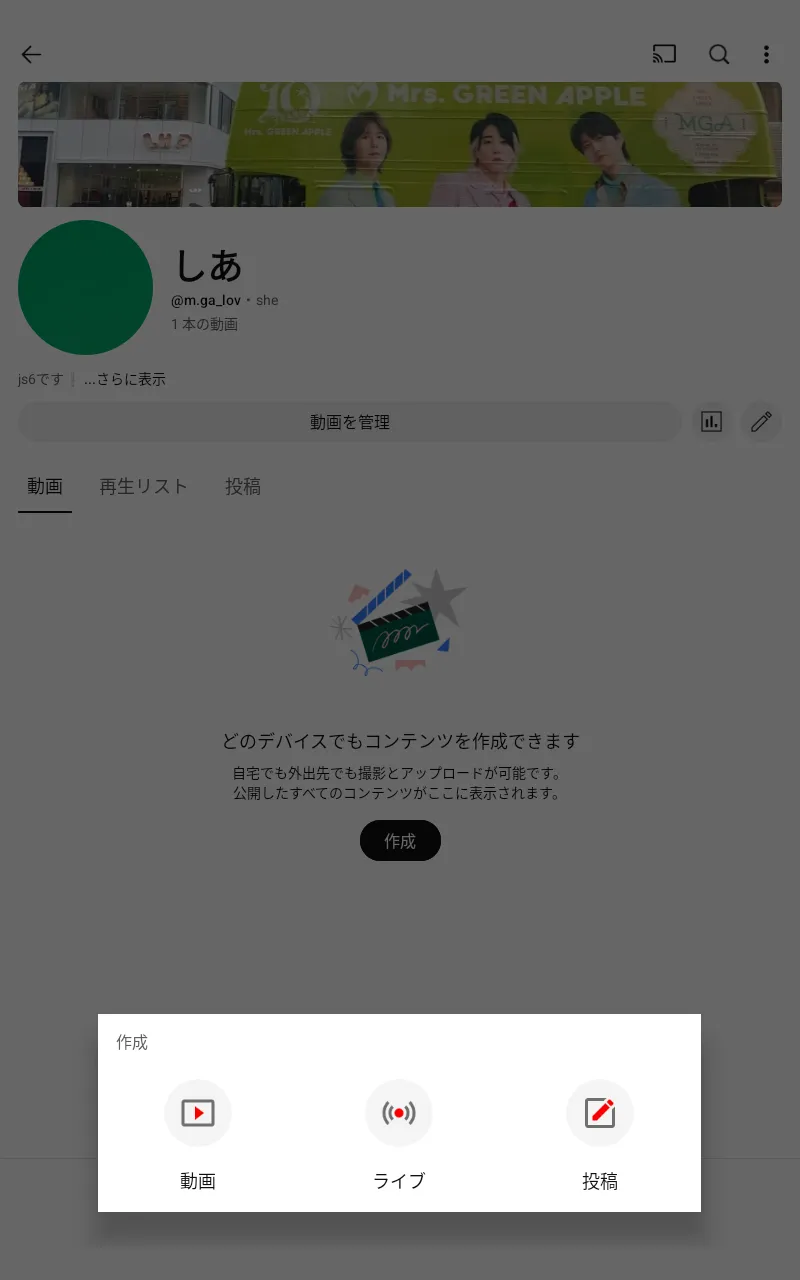The width and height of the screenshot is (800, 1280).
Task: Expand description with …さらに表示
Action: tap(125, 380)
